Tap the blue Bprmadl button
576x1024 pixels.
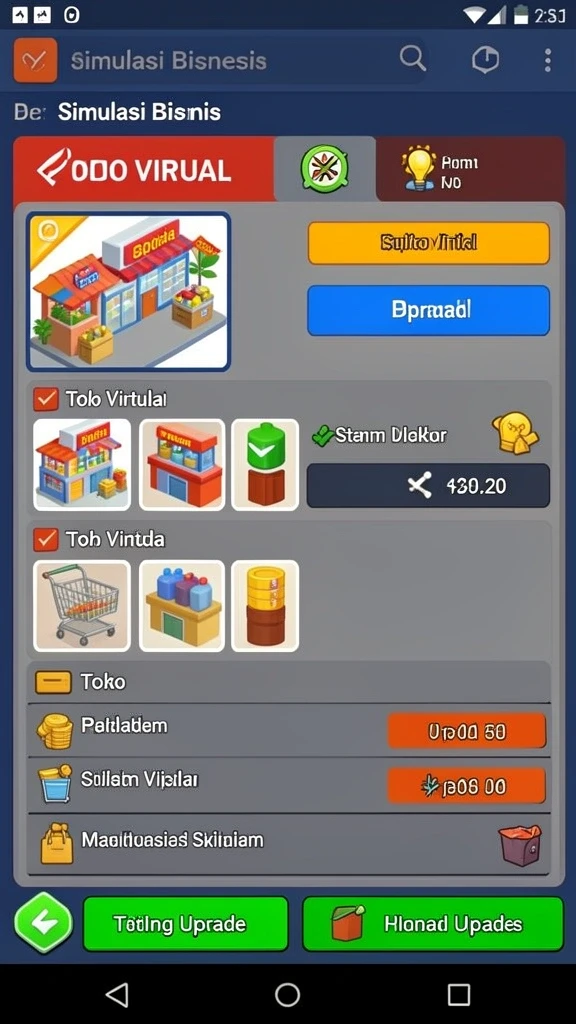pyautogui.click(x=428, y=310)
